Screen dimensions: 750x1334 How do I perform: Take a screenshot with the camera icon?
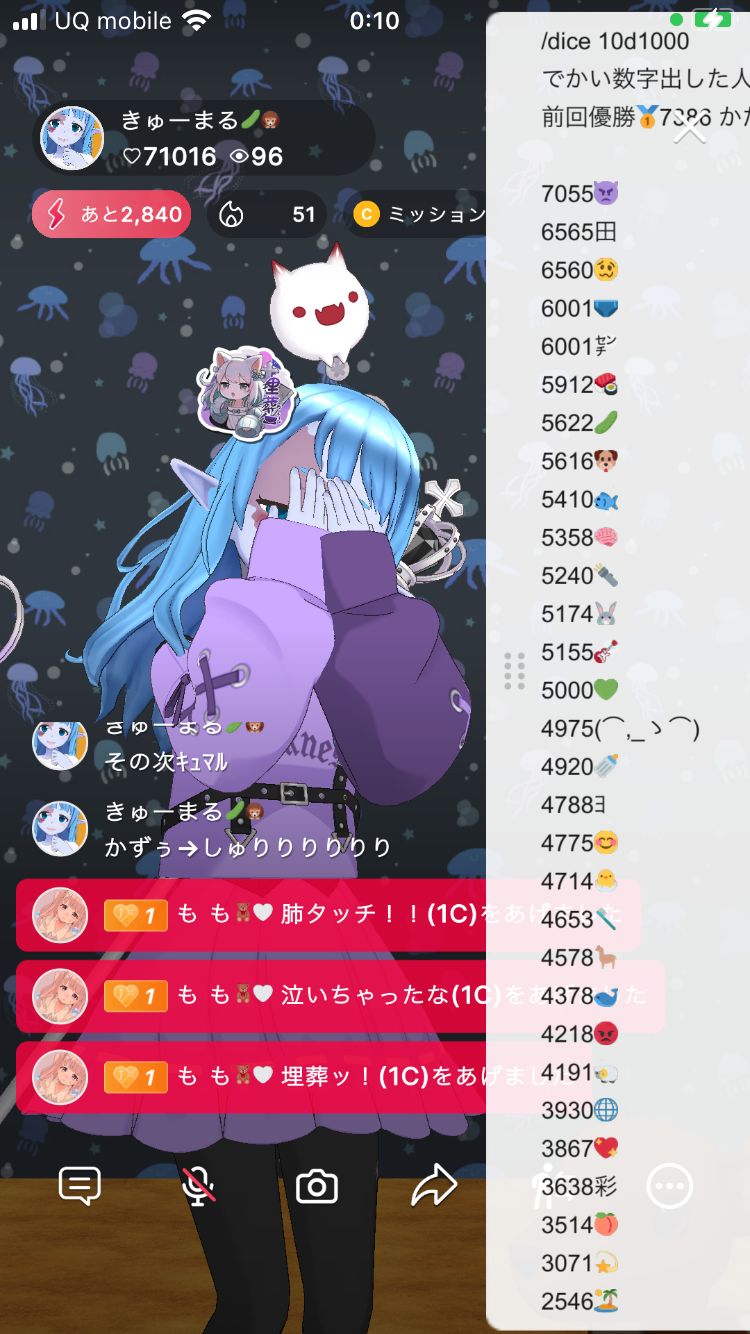point(317,1187)
